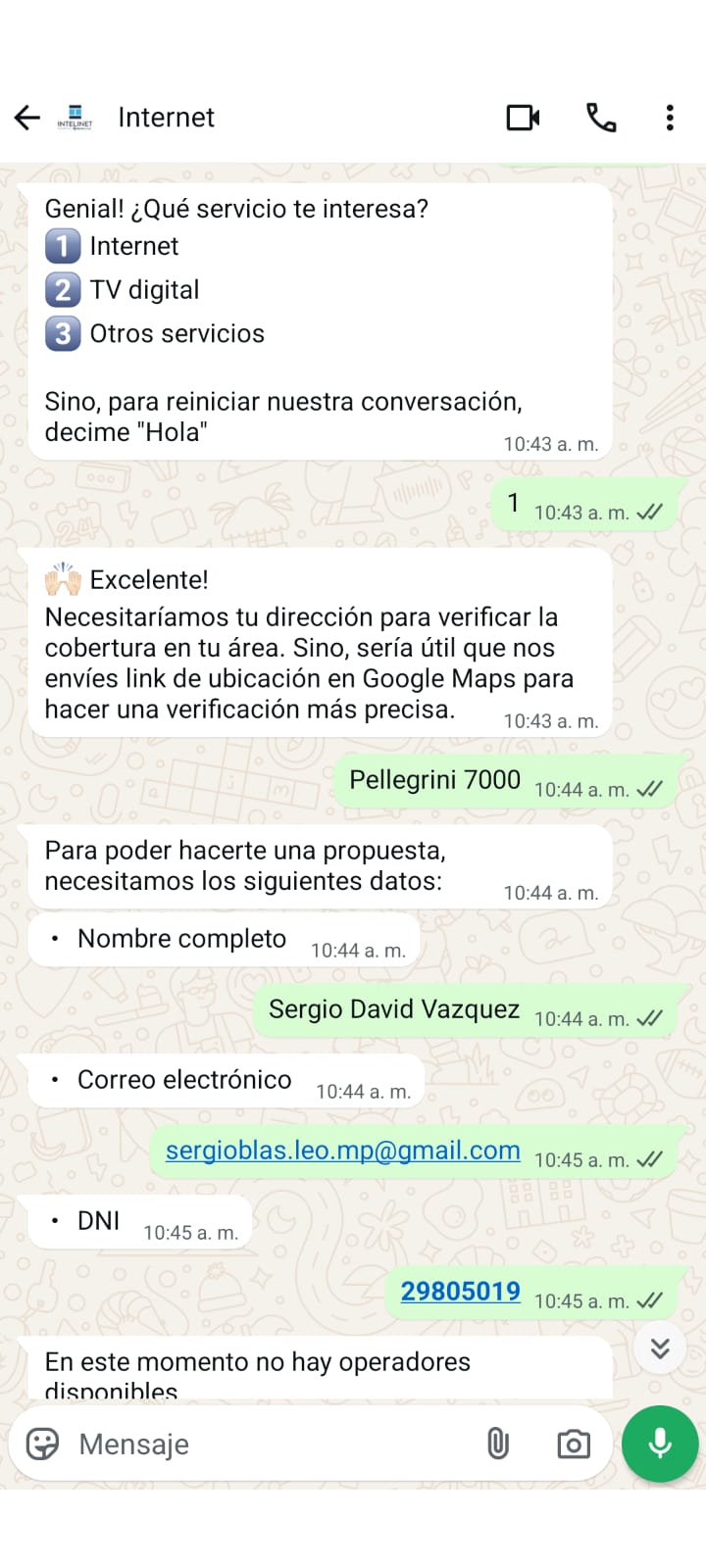The height and width of the screenshot is (1568, 706).
Task: Attach a file with the paperclip
Action: pyautogui.click(x=498, y=1444)
